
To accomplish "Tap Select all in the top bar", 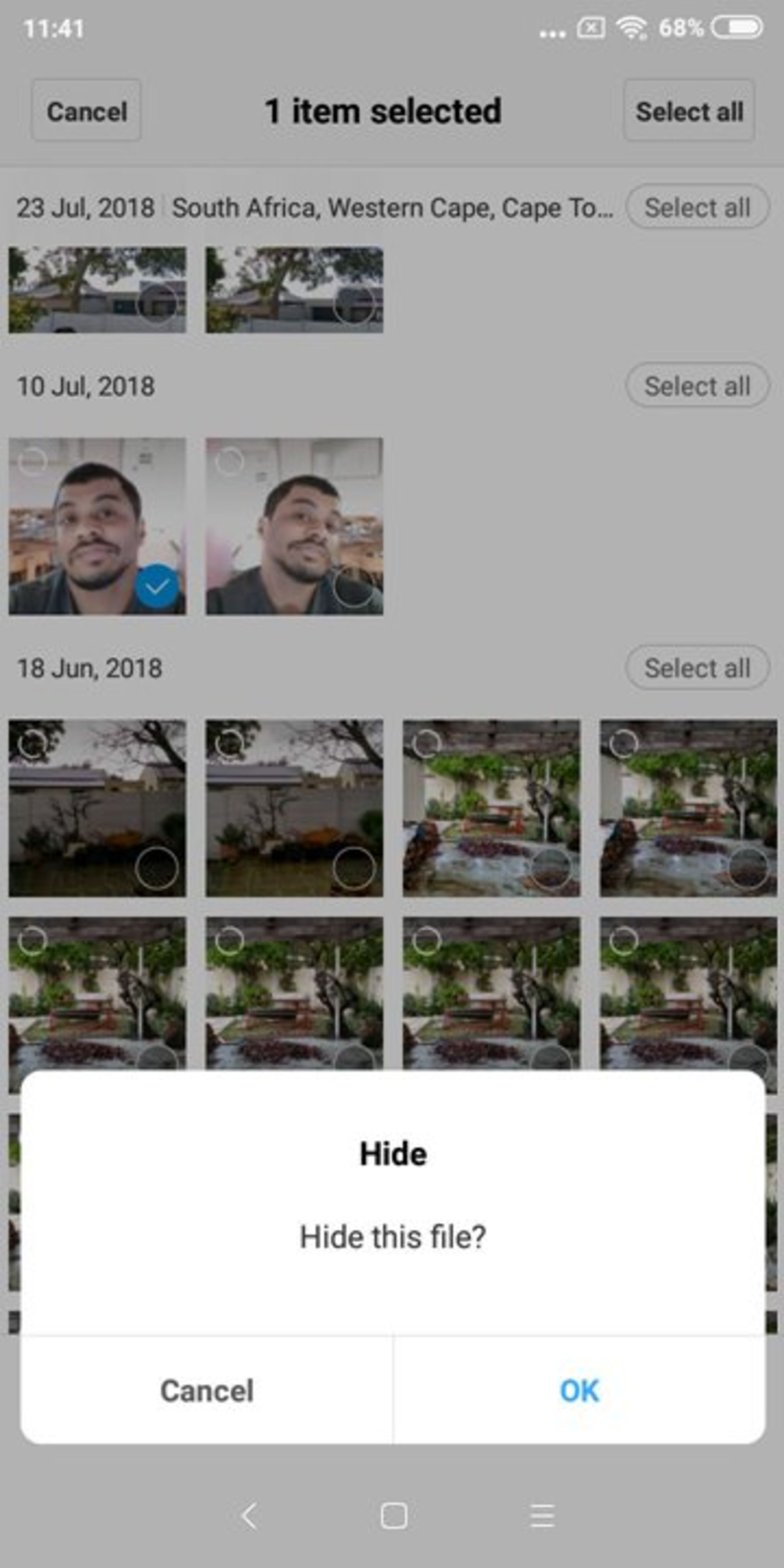I will pos(689,111).
